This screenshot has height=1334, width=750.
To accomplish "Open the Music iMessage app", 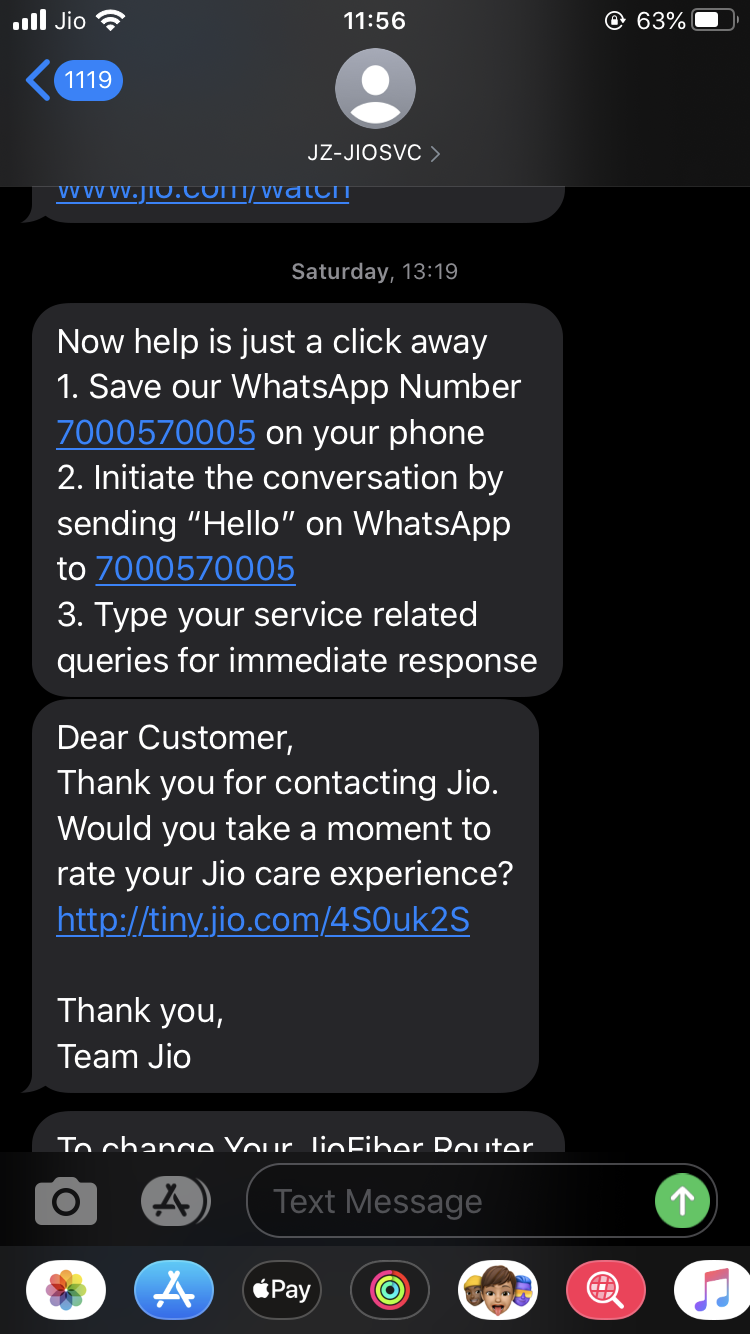I will (x=712, y=1290).
